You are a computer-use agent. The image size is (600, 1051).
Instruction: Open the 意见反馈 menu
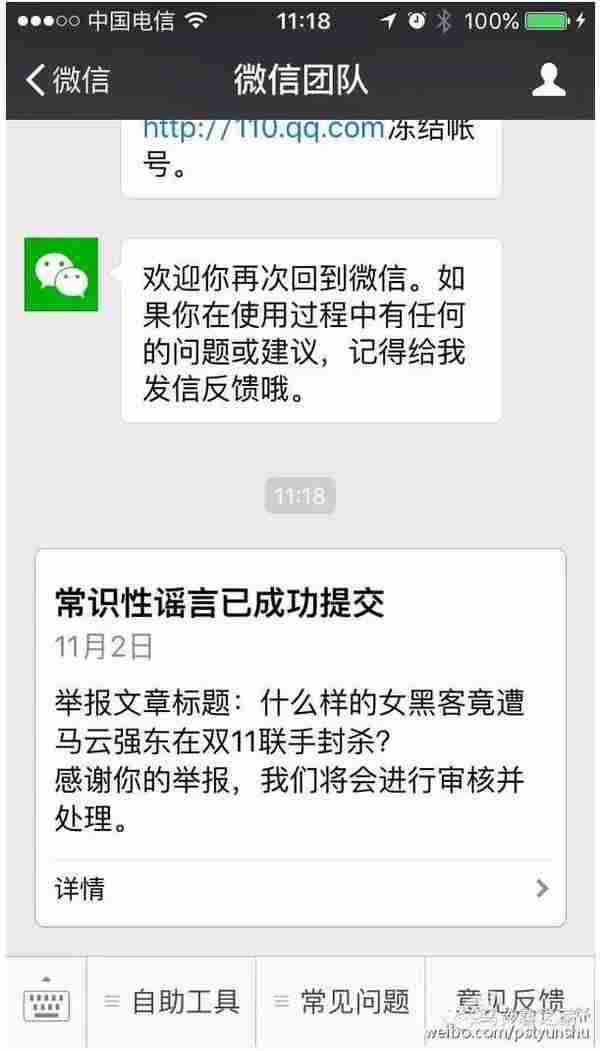(511, 1001)
